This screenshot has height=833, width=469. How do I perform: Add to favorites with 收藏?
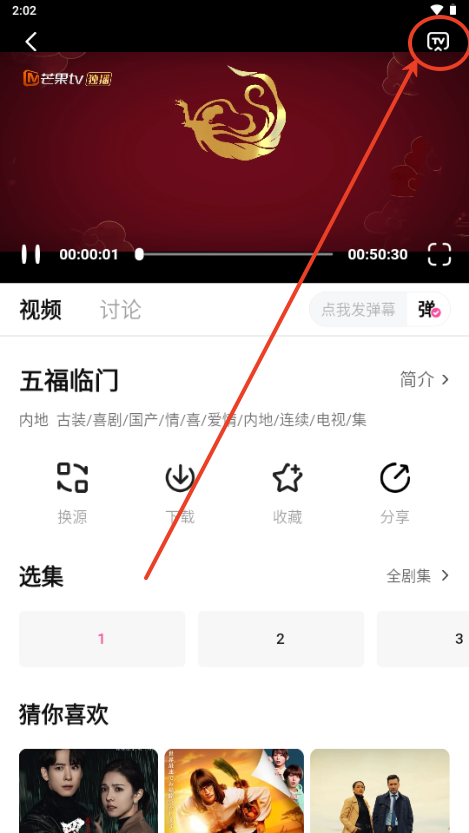tap(287, 494)
